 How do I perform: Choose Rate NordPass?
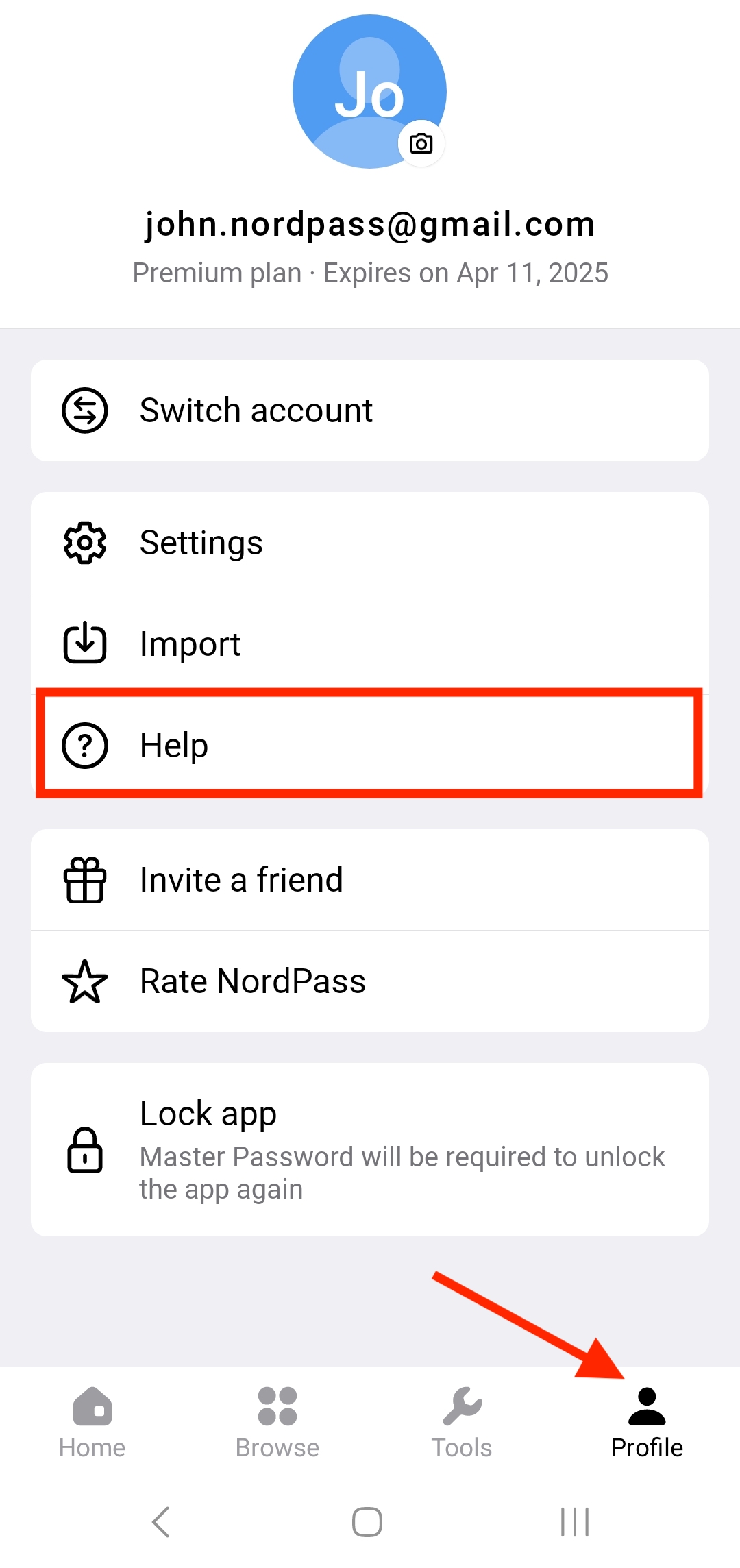[x=370, y=981]
